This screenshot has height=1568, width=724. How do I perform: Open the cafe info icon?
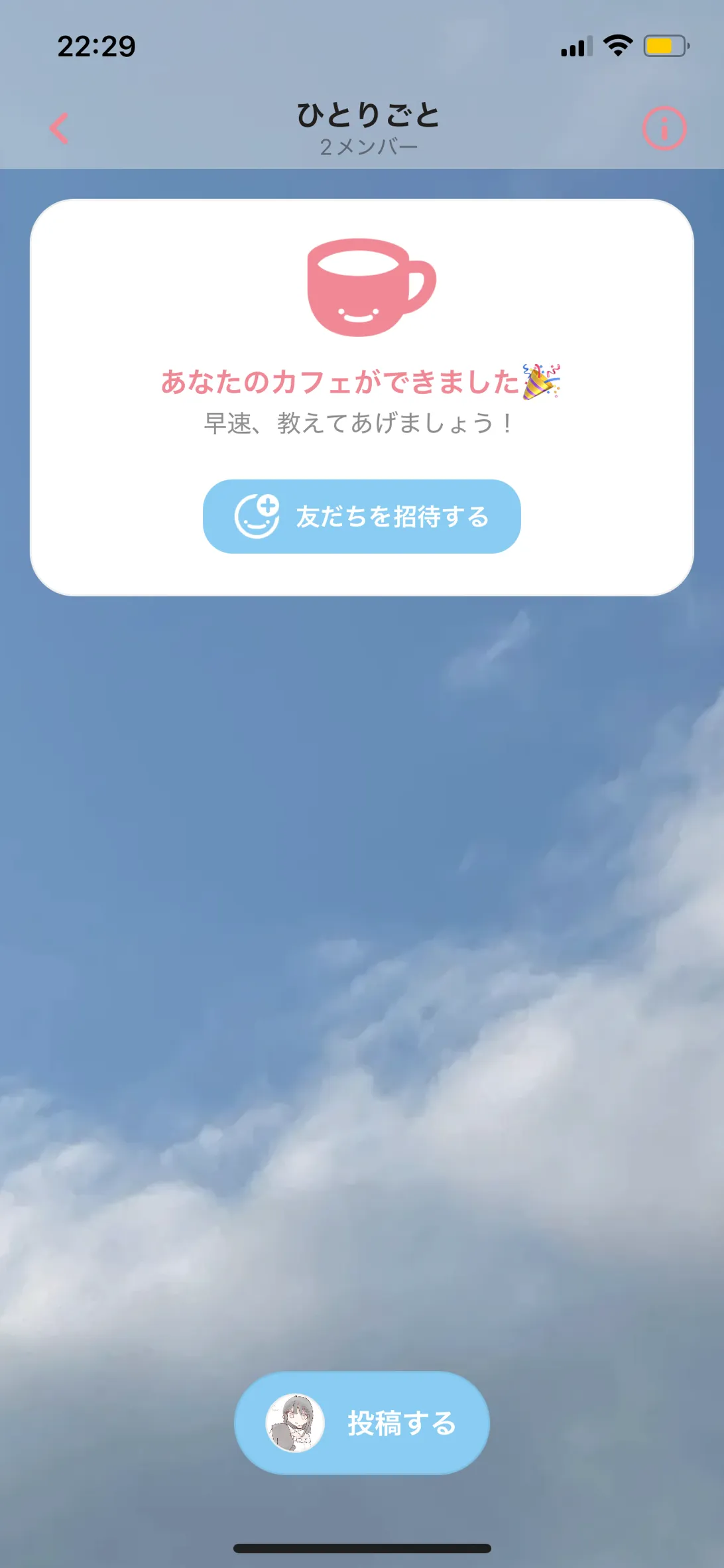(664, 128)
